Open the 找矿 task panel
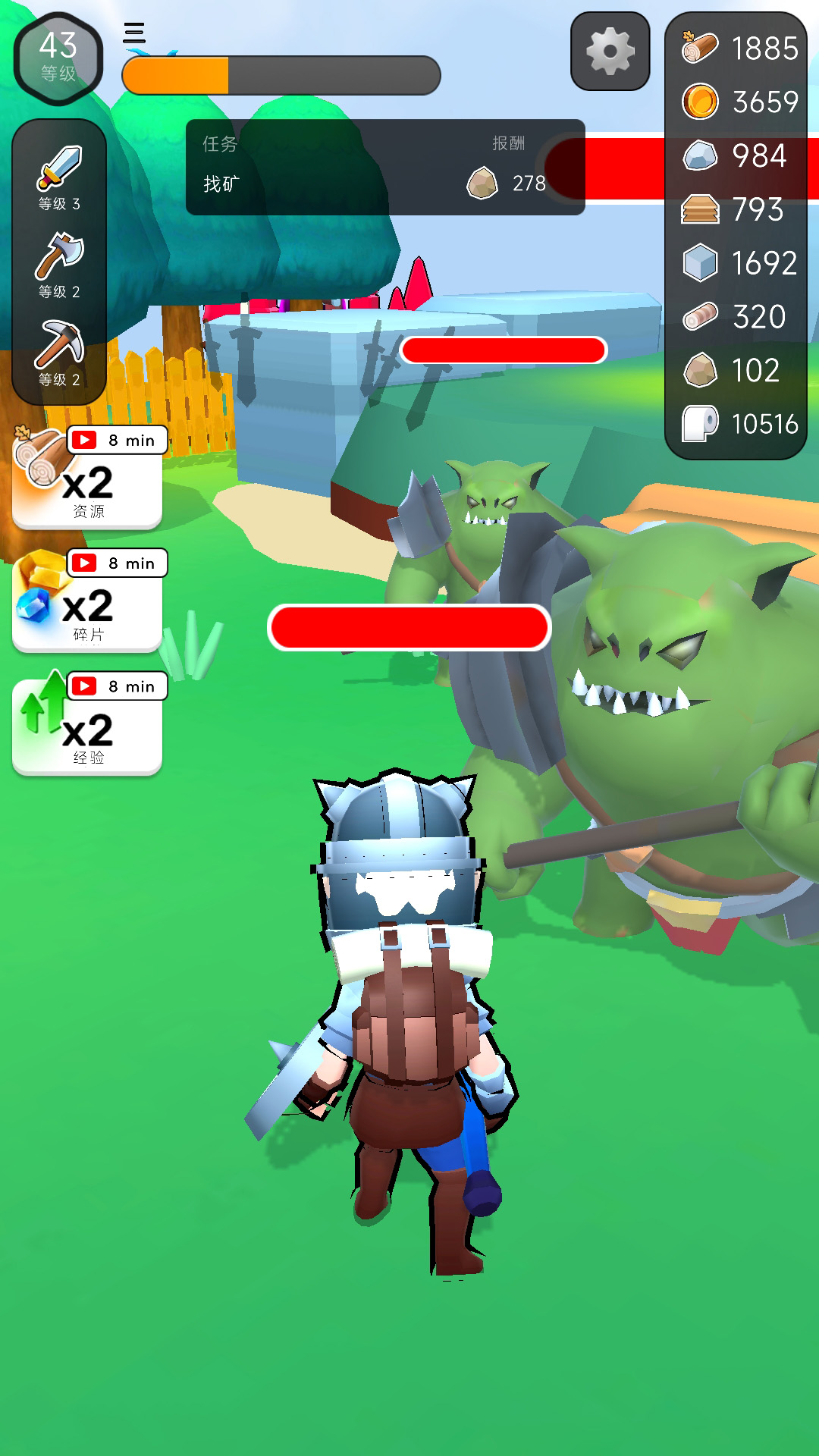The height and width of the screenshot is (1456, 819). click(x=384, y=167)
